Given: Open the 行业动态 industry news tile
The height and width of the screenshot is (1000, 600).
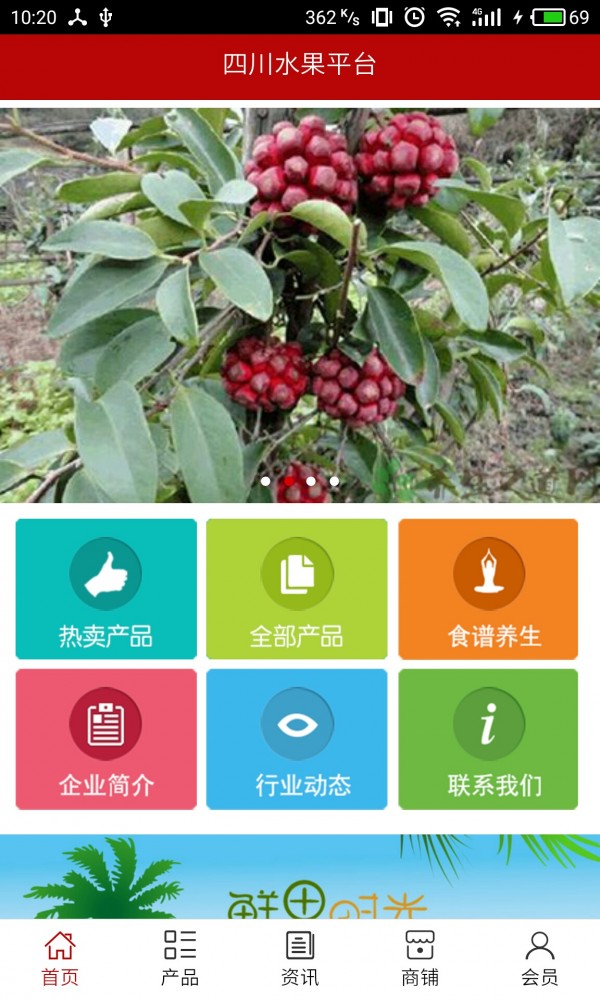Looking at the screenshot, I should tap(296, 739).
